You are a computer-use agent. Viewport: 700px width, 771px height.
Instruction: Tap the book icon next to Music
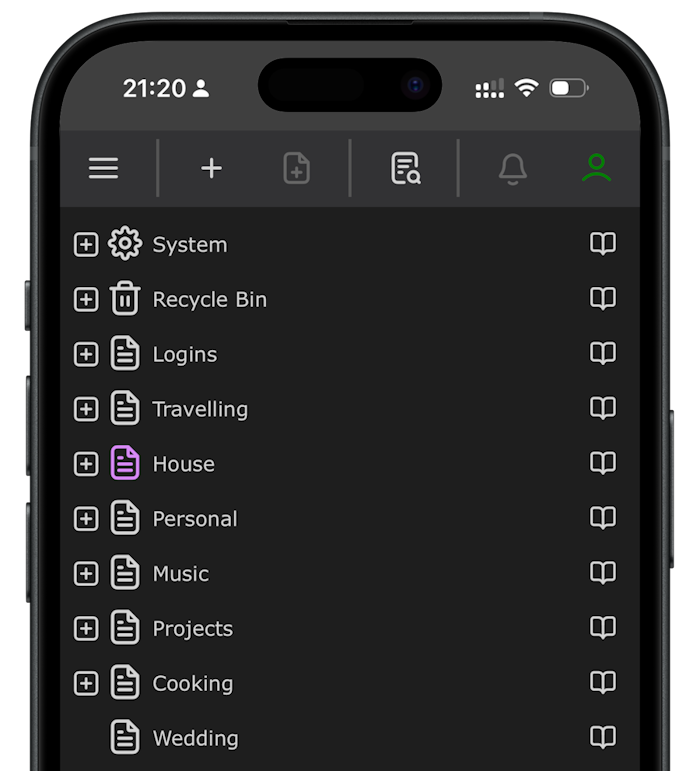tap(602, 573)
